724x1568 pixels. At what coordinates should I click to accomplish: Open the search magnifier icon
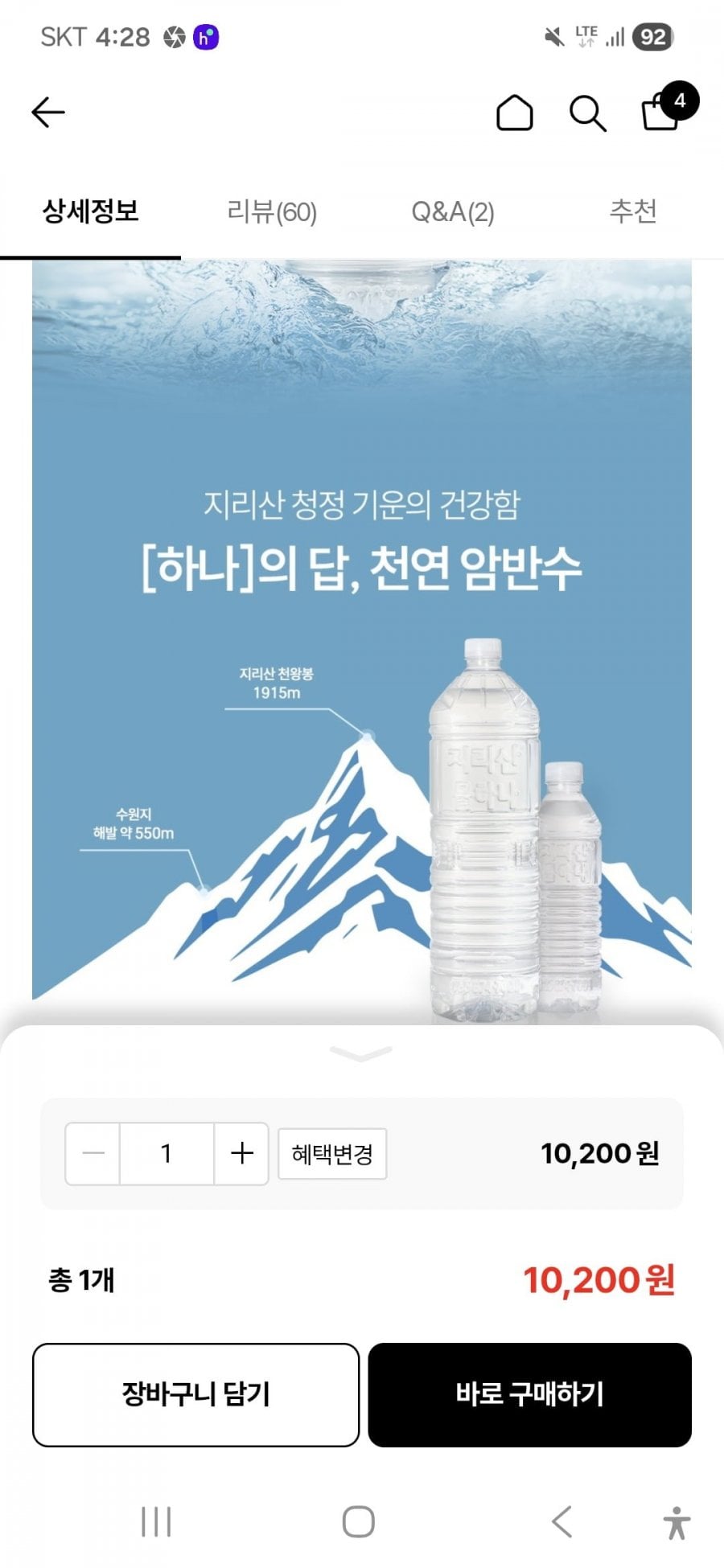588,113
